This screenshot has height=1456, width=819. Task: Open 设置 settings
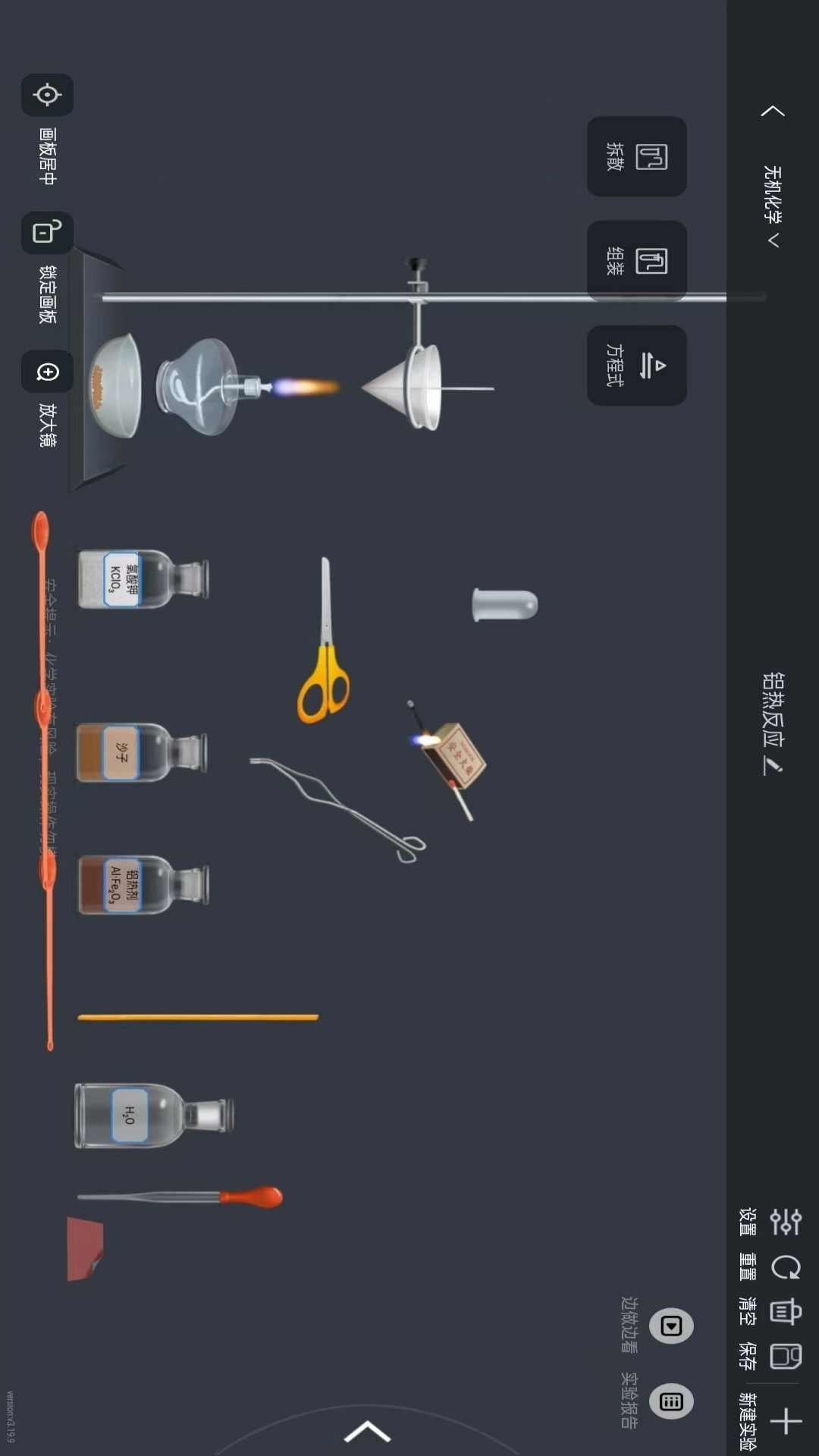(784, 1221)
